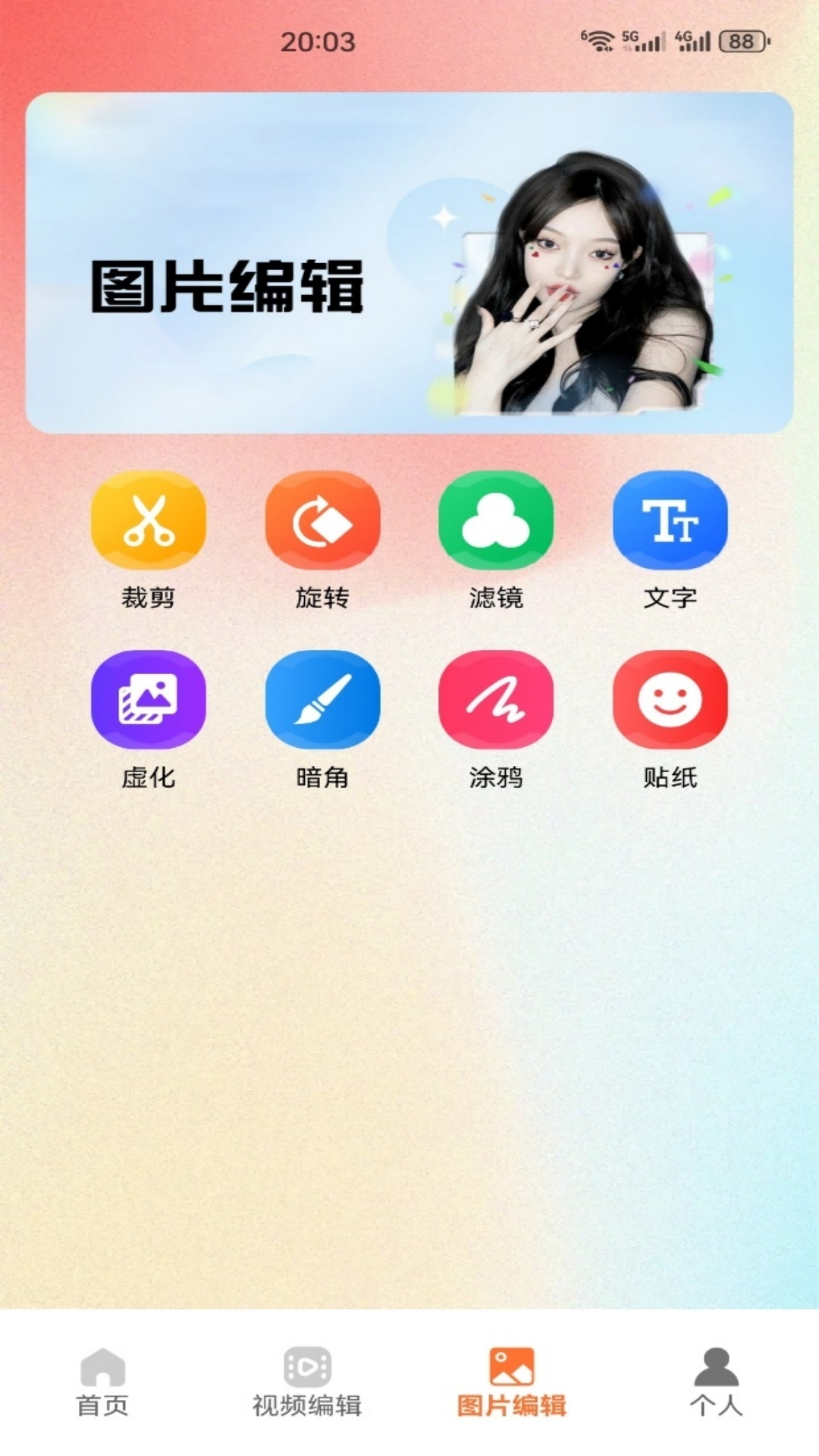This screenshot has height=1456, width=819.
Task: Open the 个人 profile tab
Action: click(x=716, y=1382)
